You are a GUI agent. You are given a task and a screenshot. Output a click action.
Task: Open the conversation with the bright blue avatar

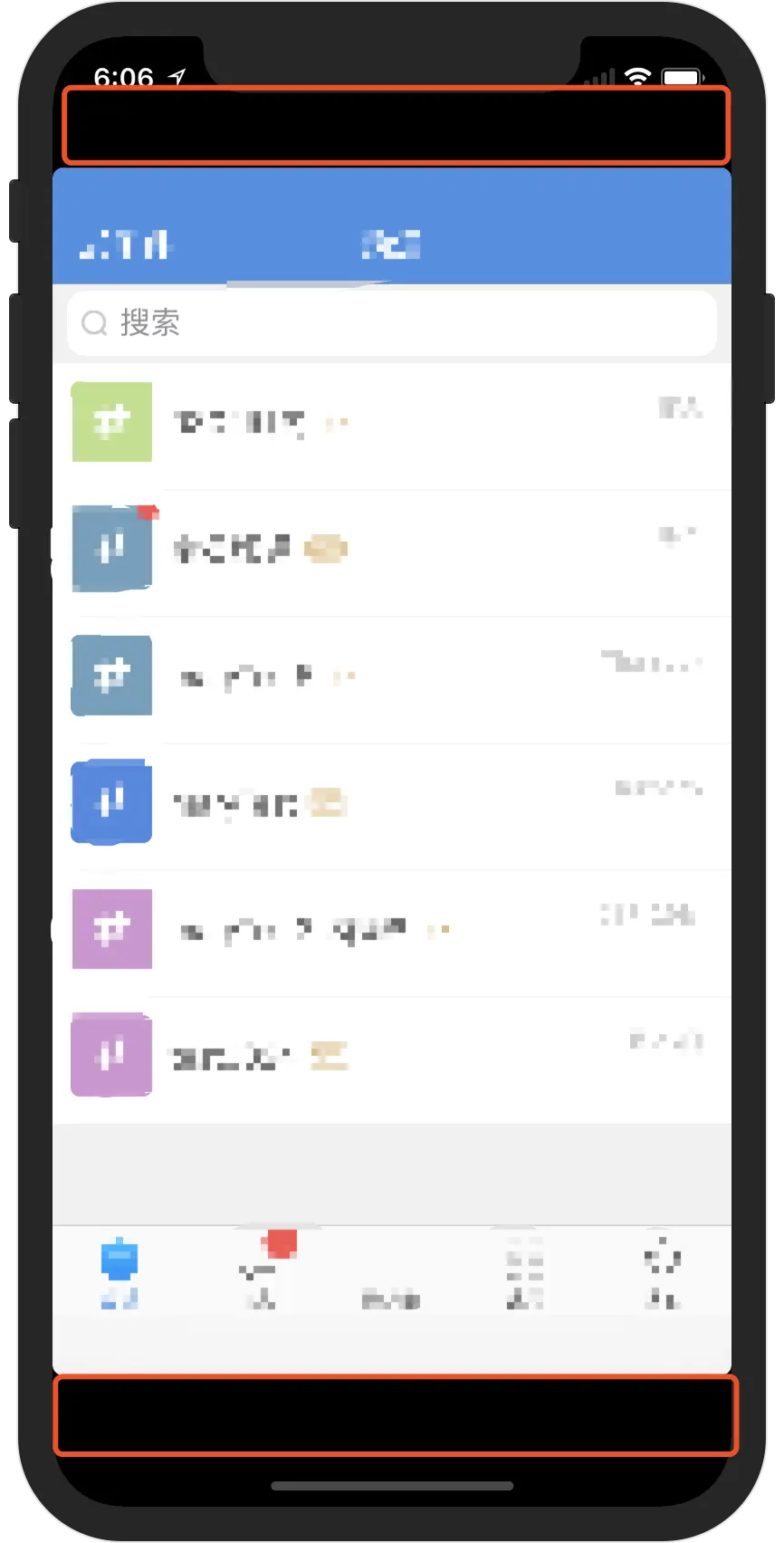[x=391, y=803]
